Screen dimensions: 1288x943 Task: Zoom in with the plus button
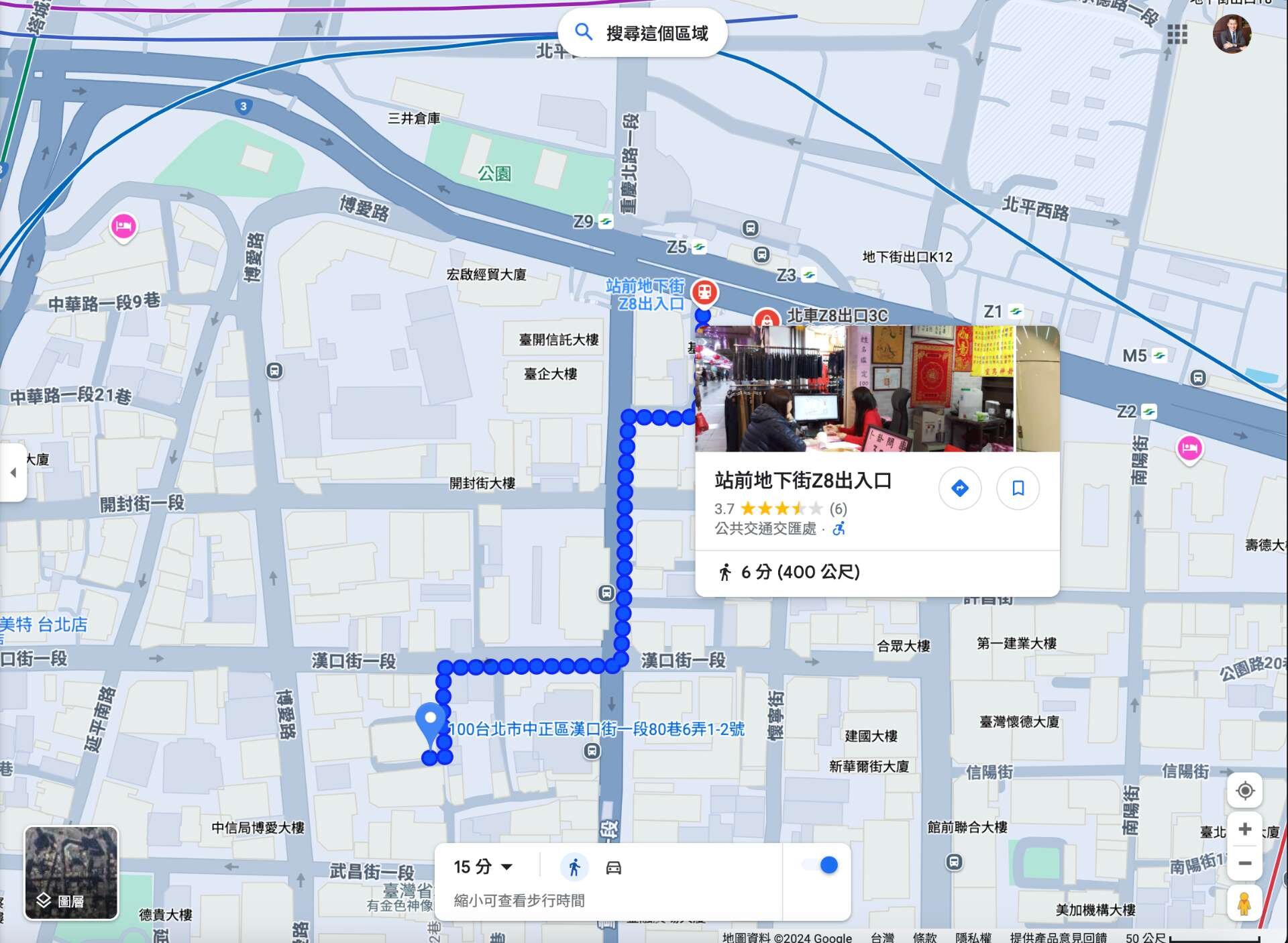click(1244, 829)
